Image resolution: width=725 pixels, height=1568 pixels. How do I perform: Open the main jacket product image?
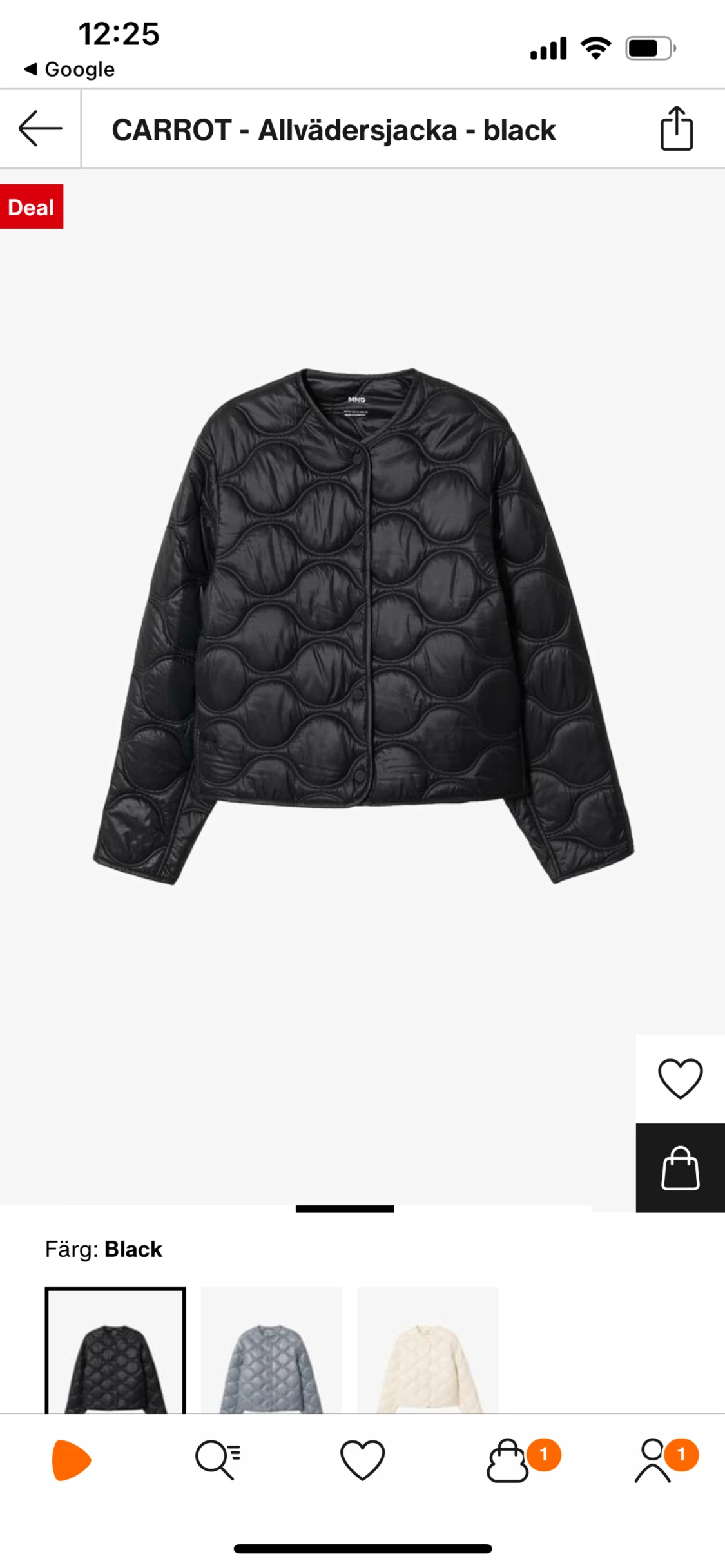tap(362, 625)
